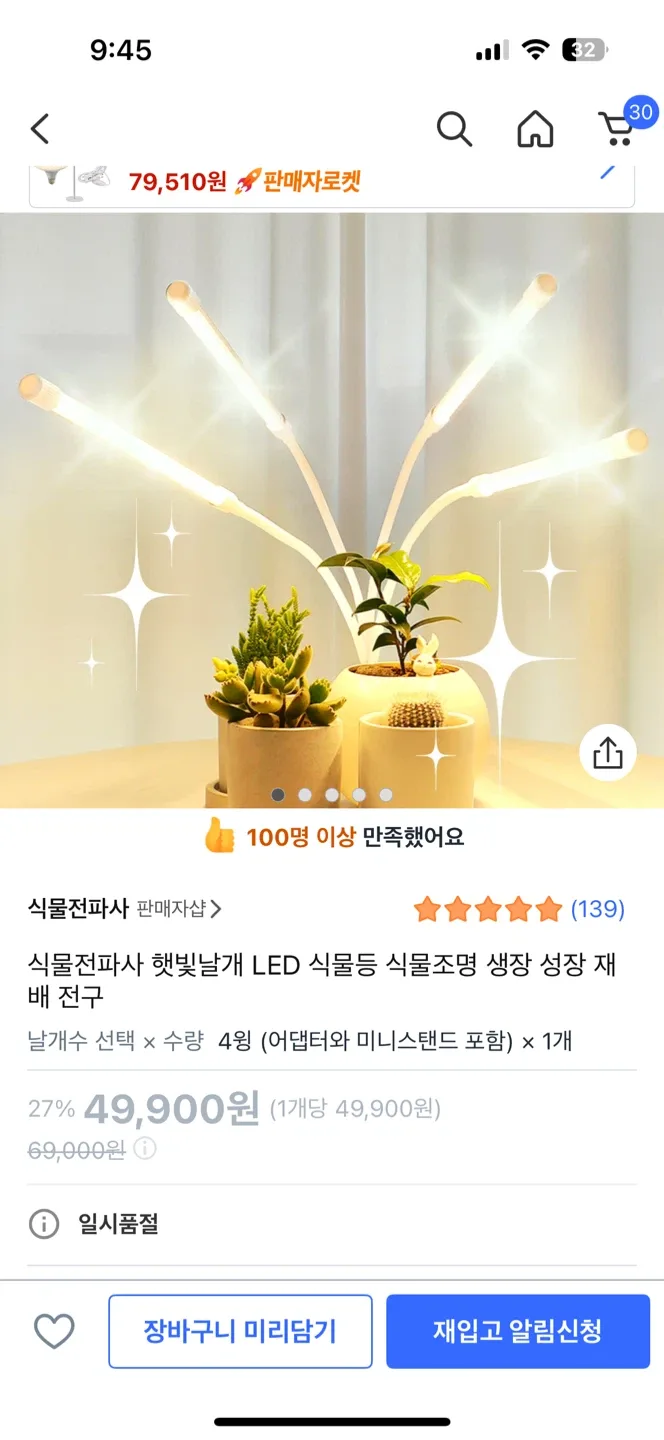Viewport: 664px width, 1440px height.
Task: Request 재입고 알림신청 restock alert
Action: [518, 1331]
